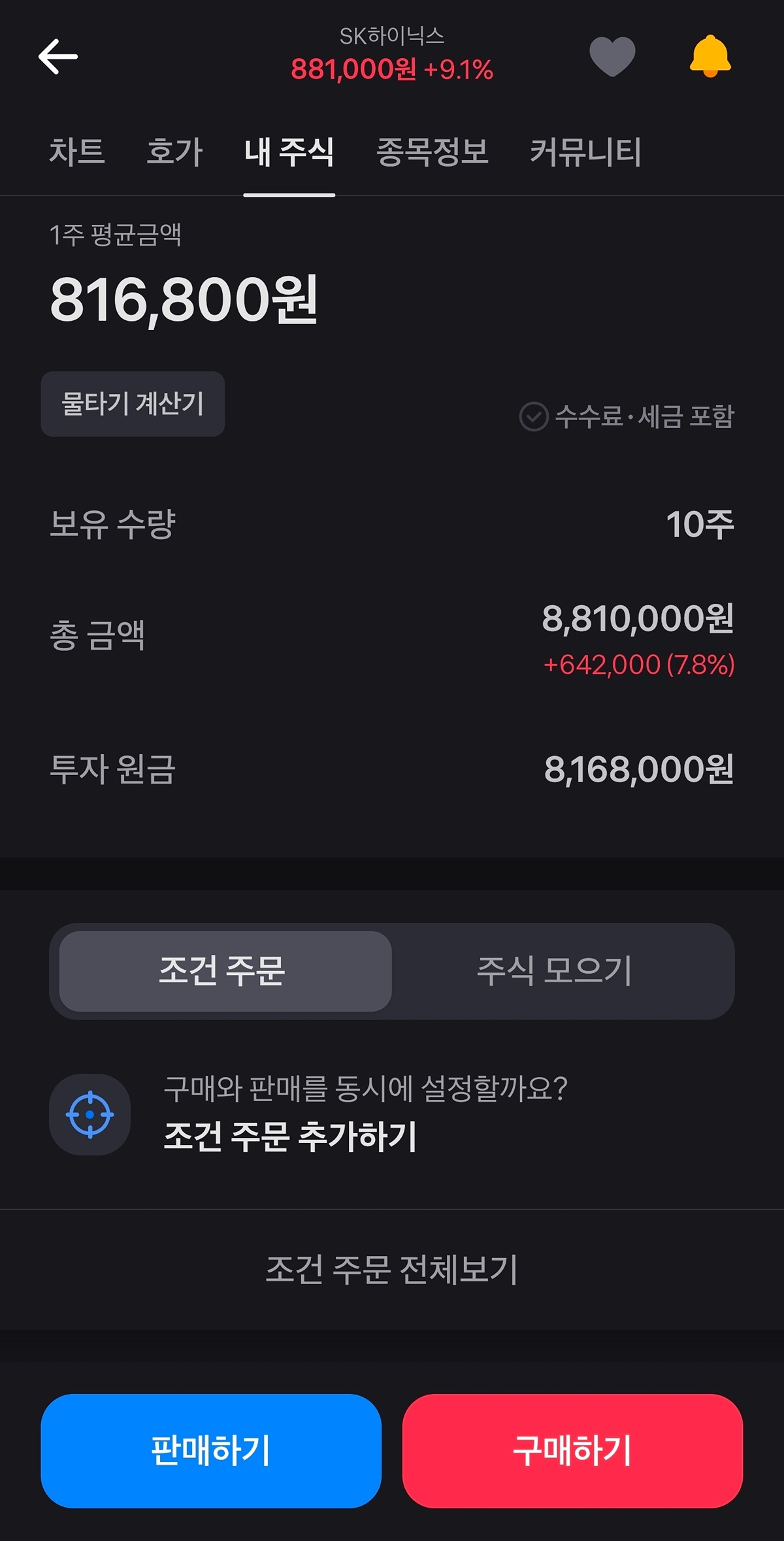Go back using the arrow icon
The image size is (784, 1541).
pos(58,56)
